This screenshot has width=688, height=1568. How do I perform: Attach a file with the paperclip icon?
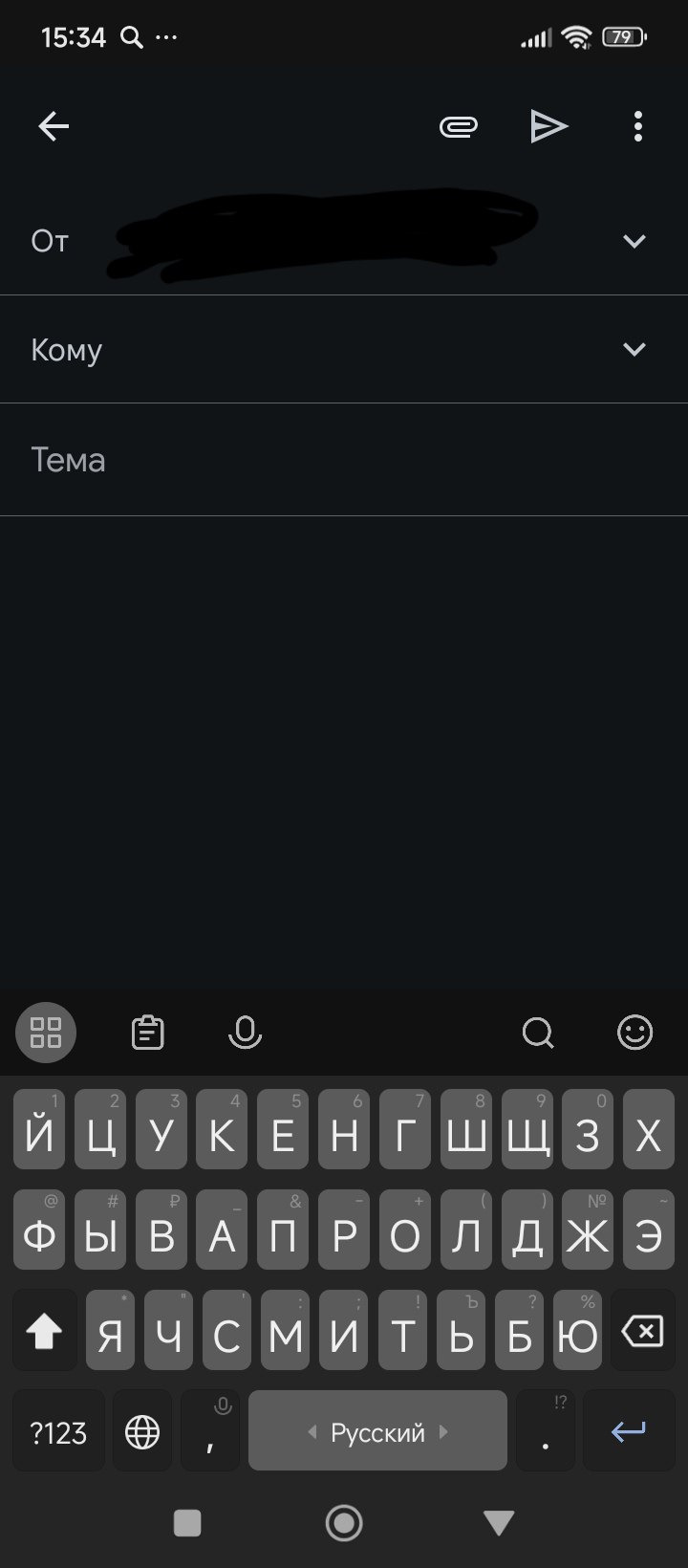(459, 126)
